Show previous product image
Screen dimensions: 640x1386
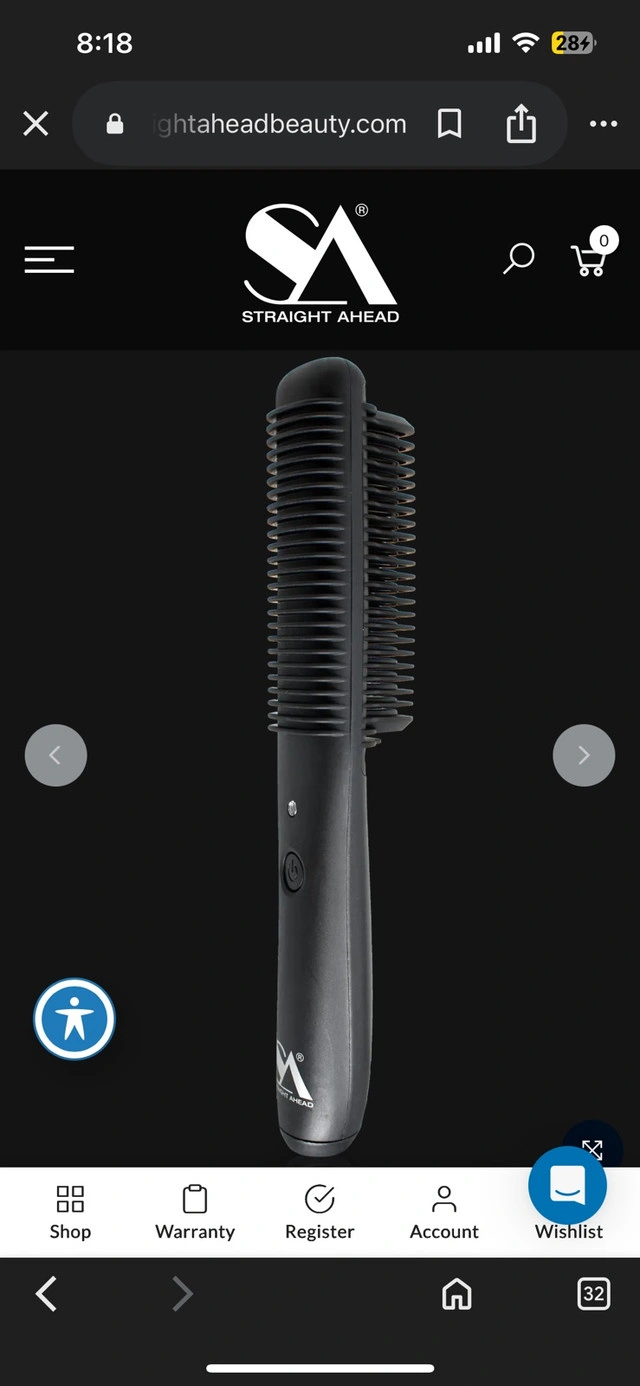(56, 755)
